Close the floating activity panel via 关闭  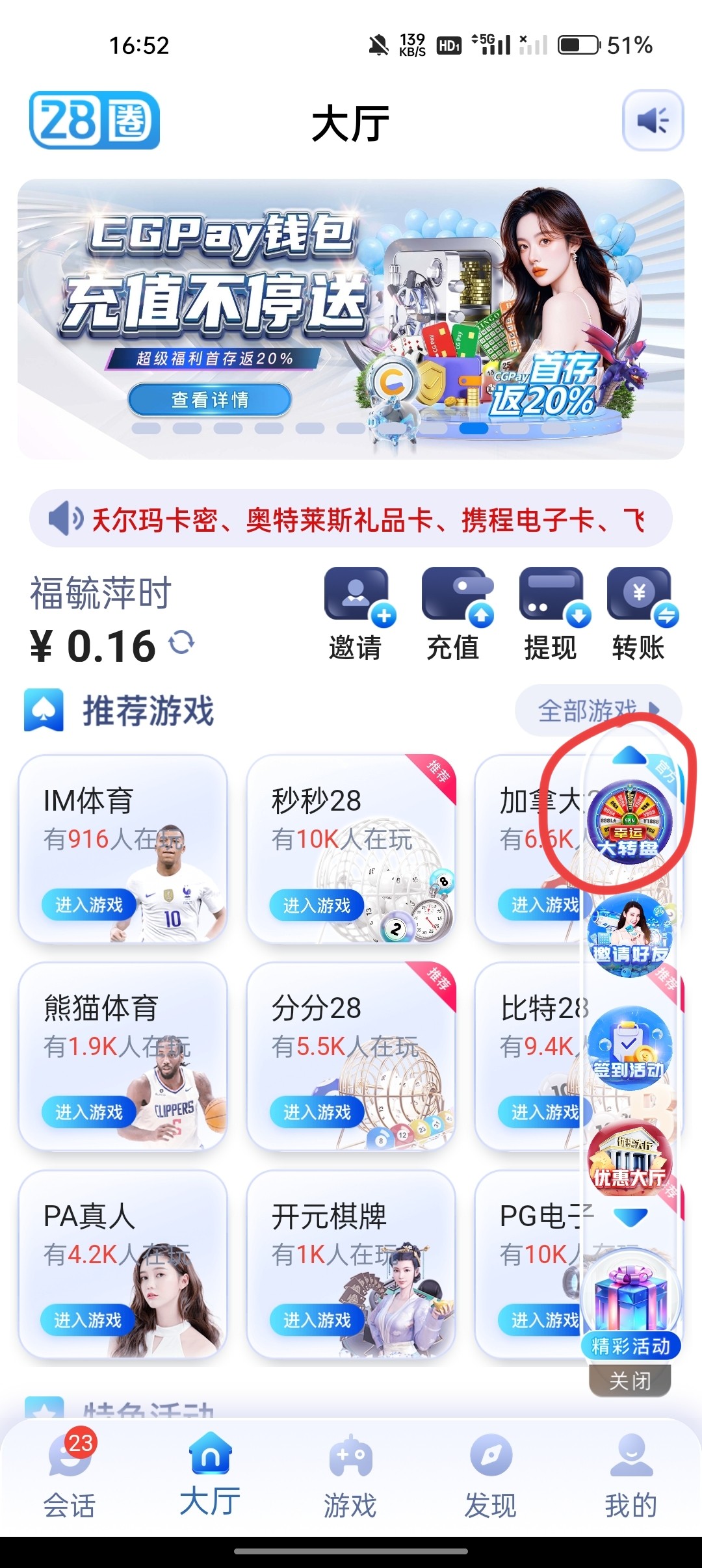(629, 1381)
